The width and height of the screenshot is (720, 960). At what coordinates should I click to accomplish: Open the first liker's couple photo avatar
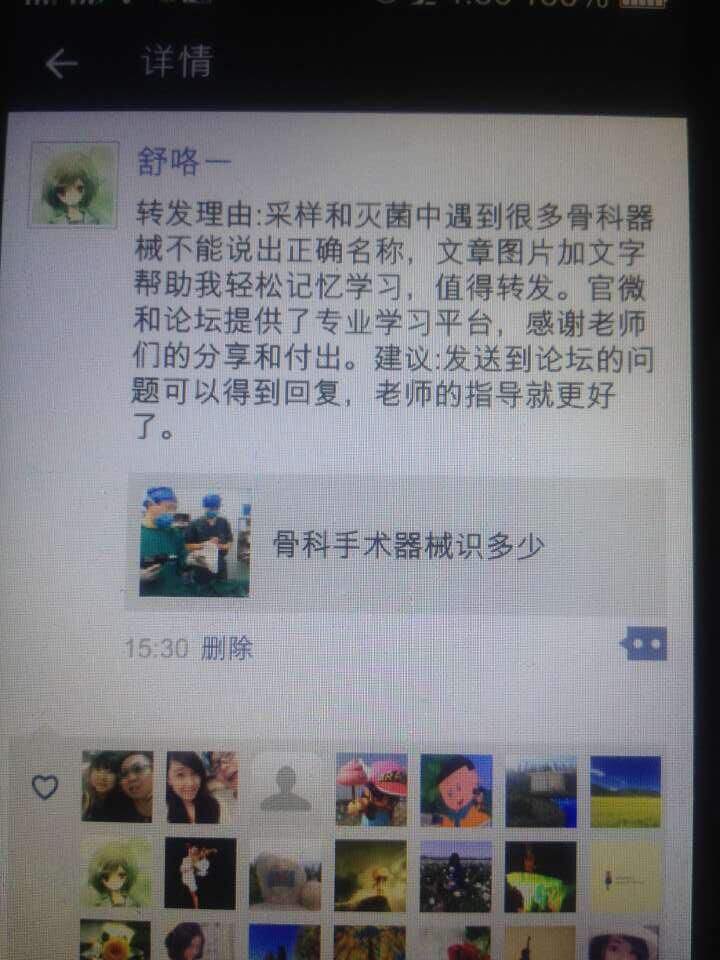118,788
